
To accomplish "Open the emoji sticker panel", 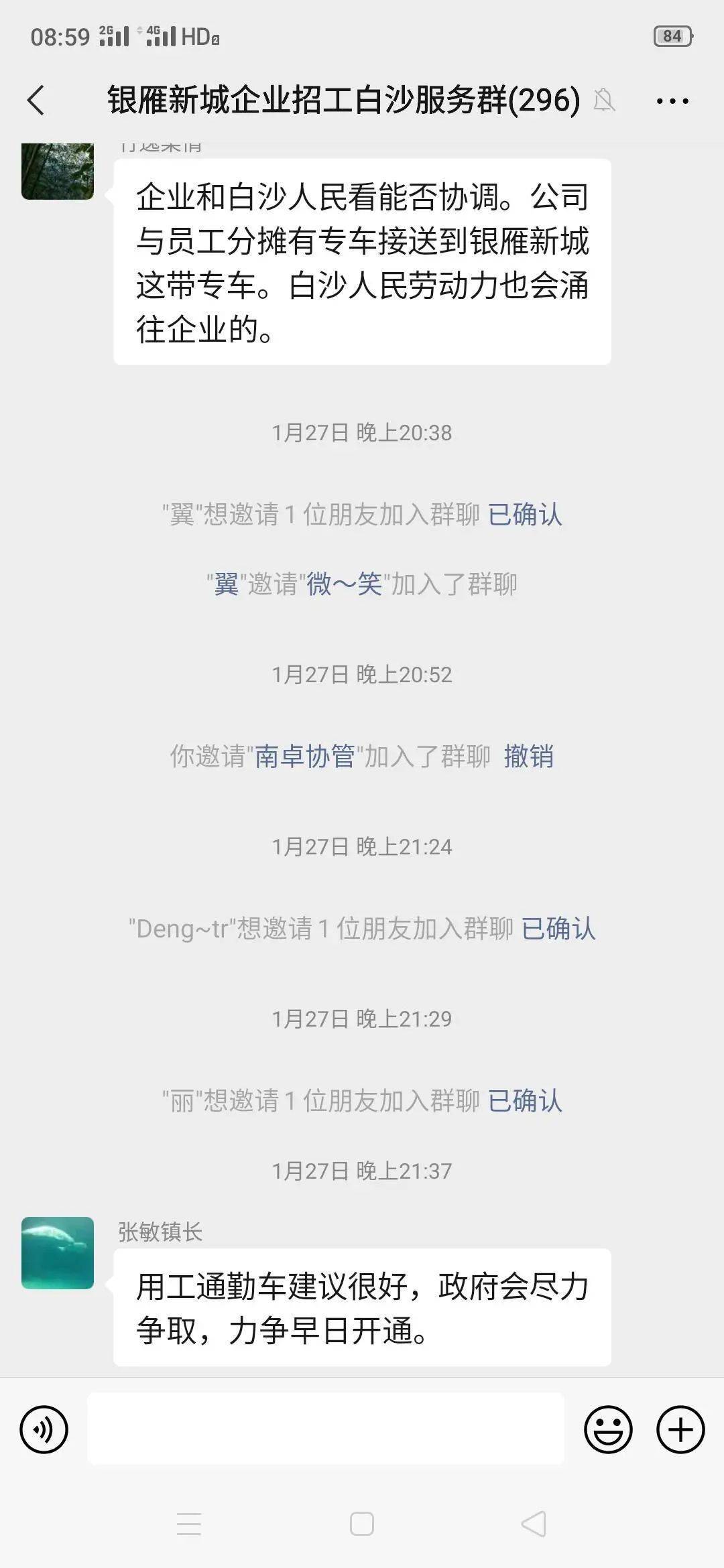I will pyautogui.click(x=608, y=1429).
